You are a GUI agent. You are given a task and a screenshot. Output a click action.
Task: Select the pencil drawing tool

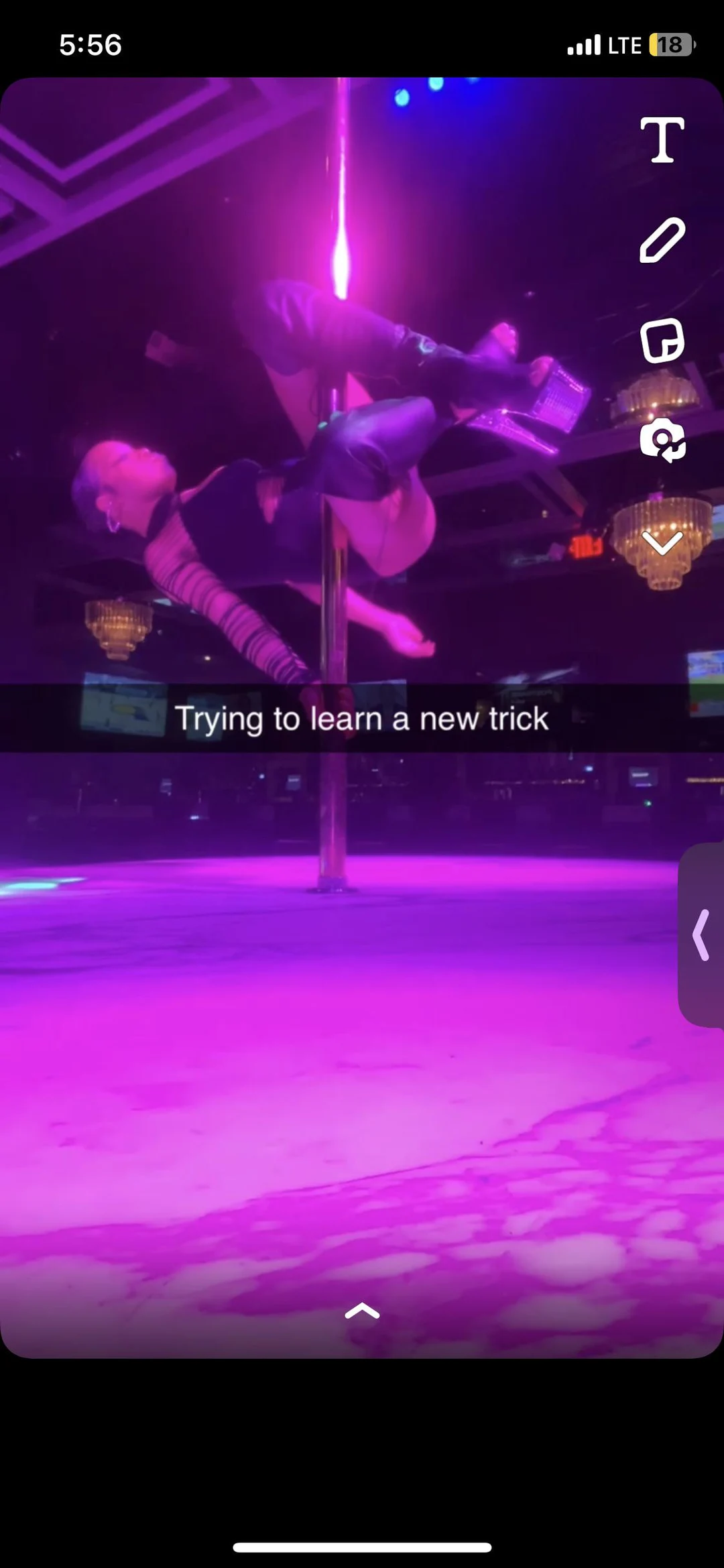click(x=662, y=239)
